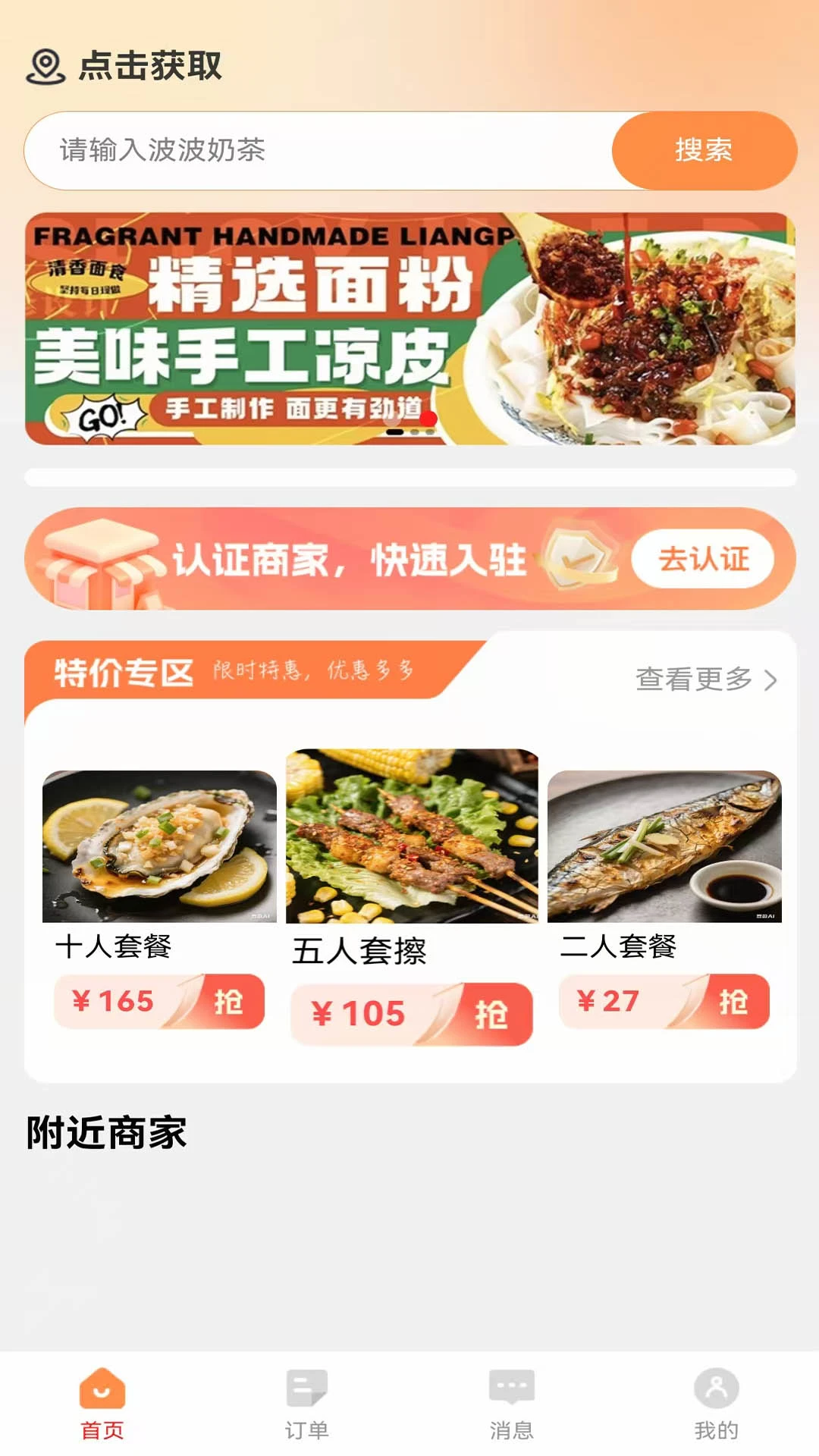View the 二人套餐 grilled fish image
The image size is (819, 1456).
pos(665,846)
